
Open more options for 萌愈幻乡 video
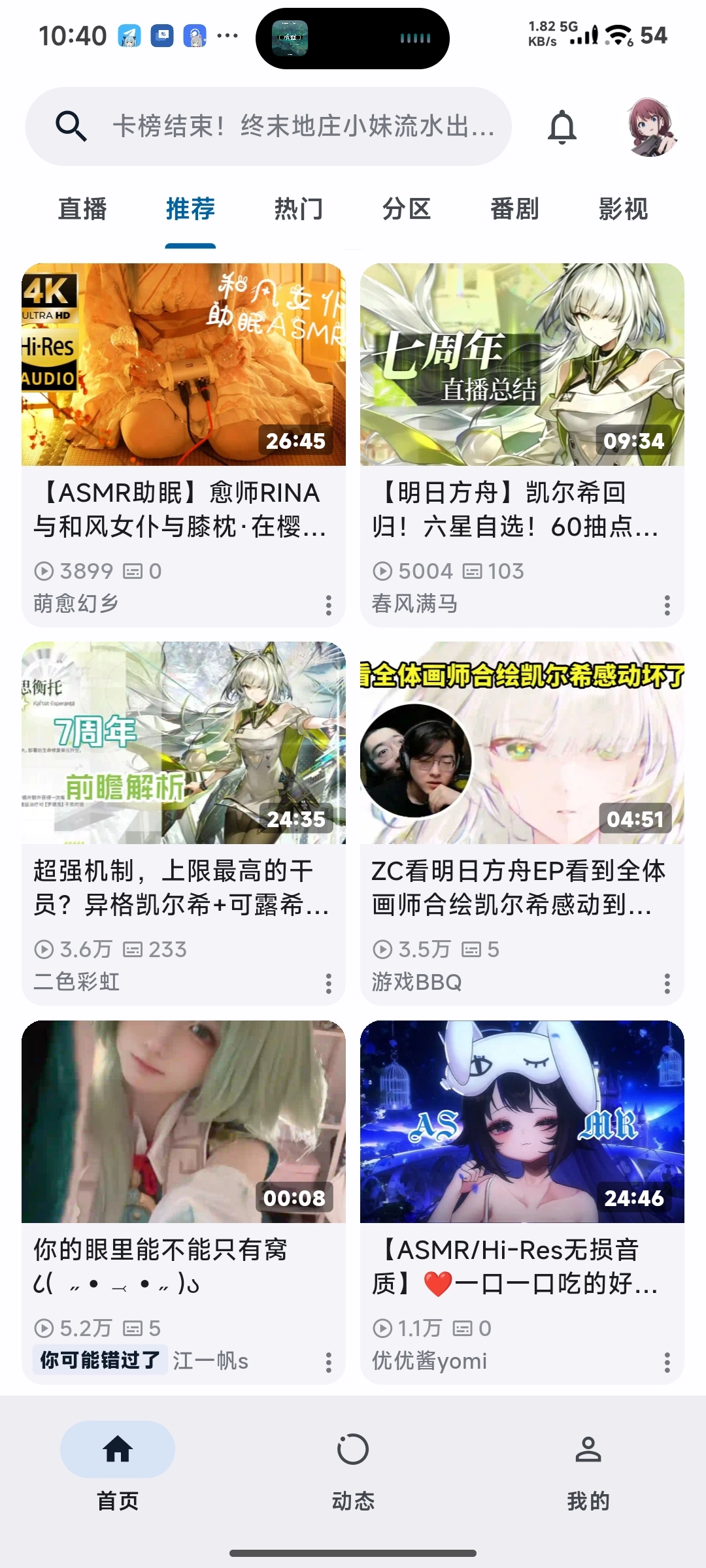pos(329,605)
